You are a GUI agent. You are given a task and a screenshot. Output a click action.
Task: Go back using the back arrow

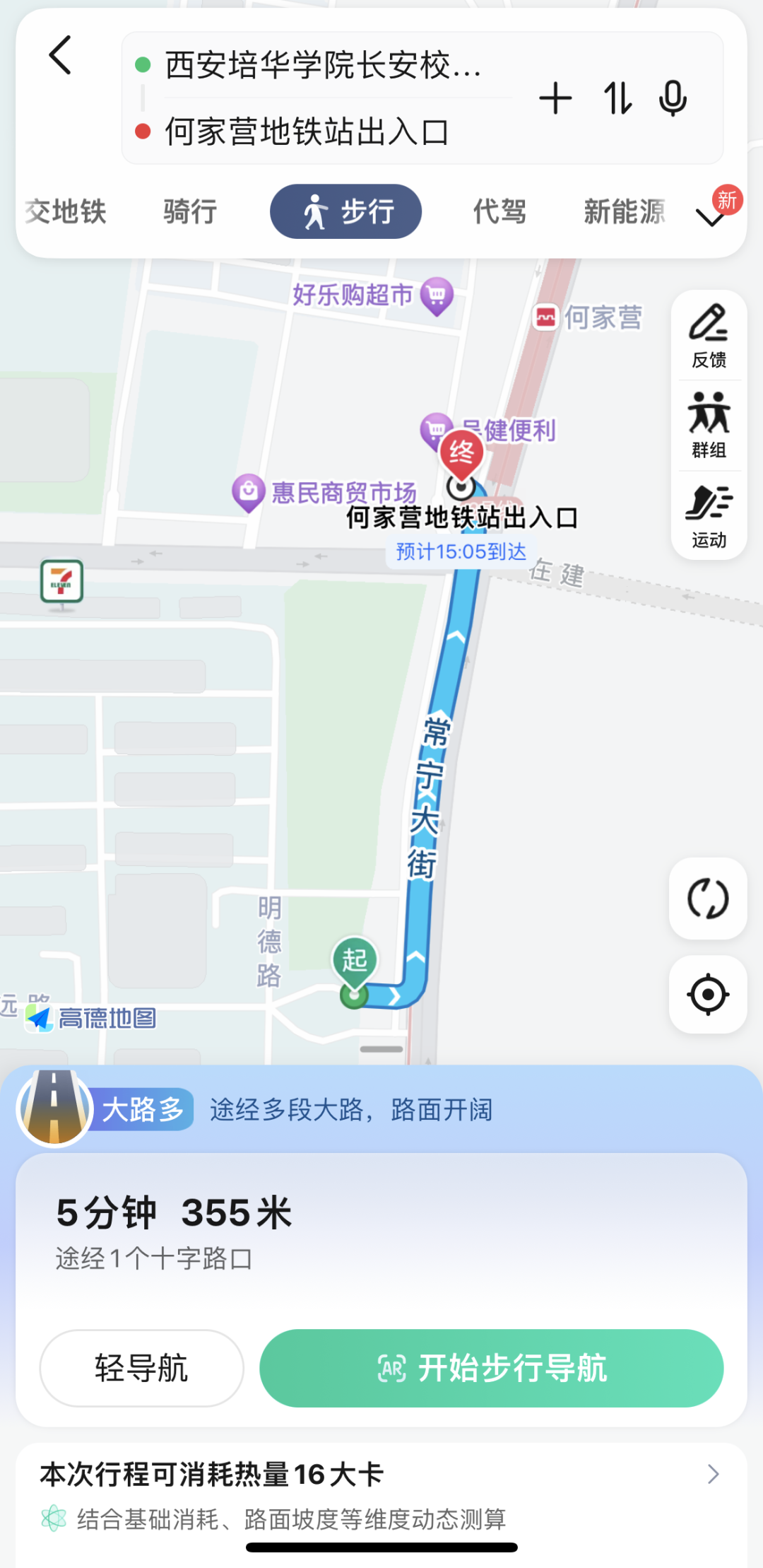[61, 56]
